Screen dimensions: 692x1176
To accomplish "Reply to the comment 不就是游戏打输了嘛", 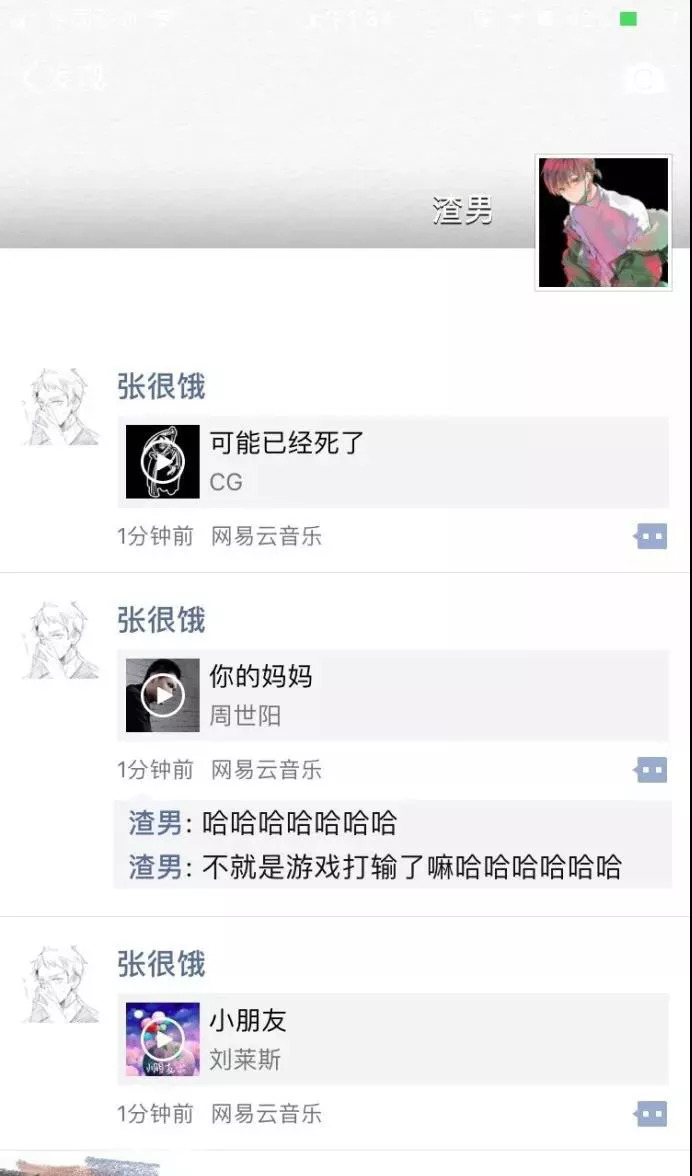I will tap(410, 866).
